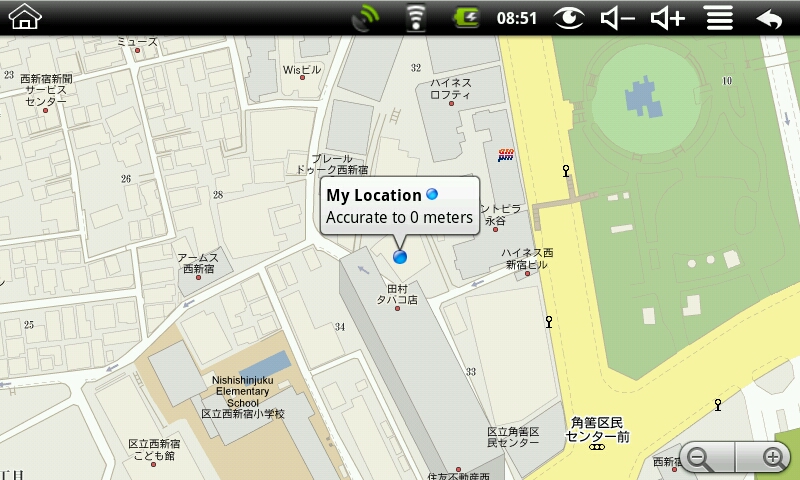This screenshot has height=480, width=800.
Task: Tap the eye icon in top bar
Action: point(569,18)
